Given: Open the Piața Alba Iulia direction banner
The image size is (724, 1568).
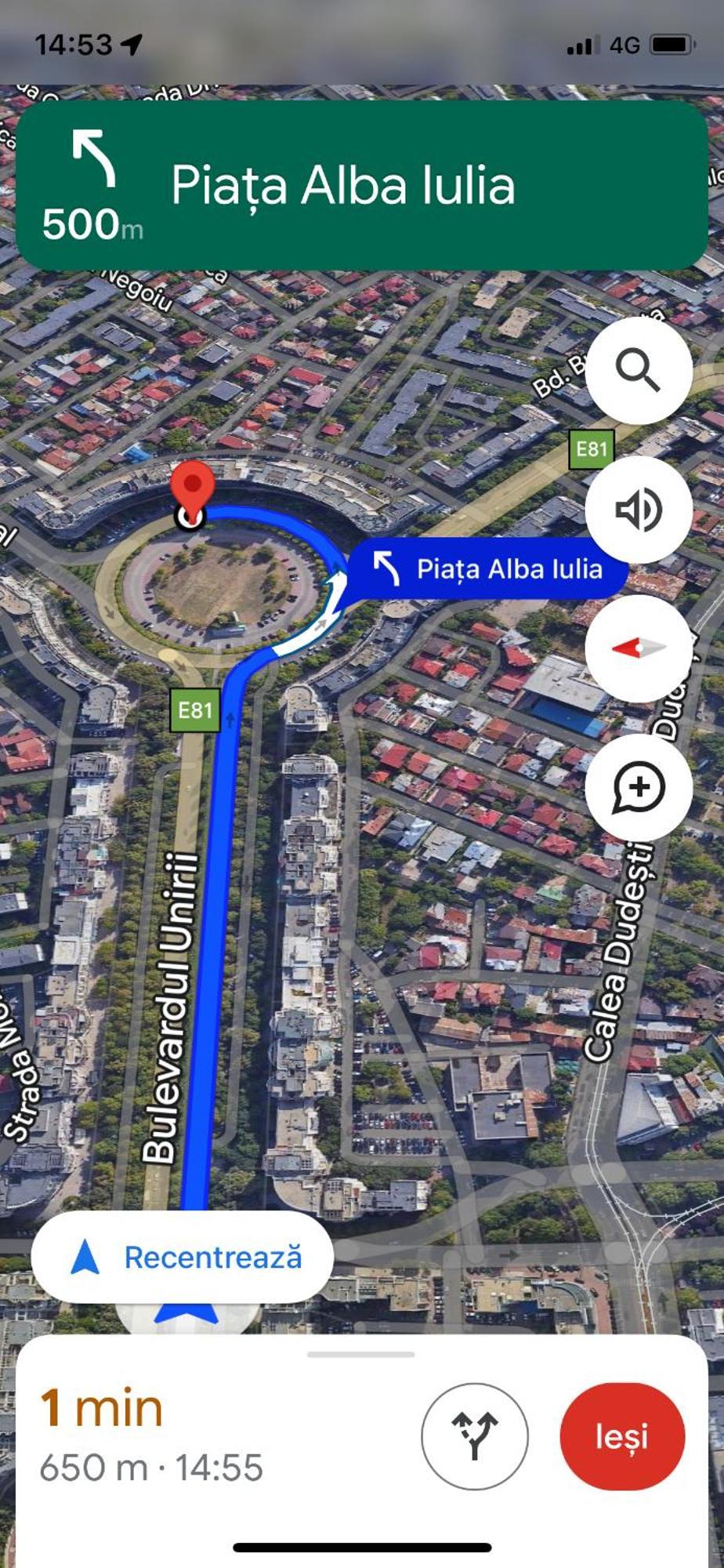Looking at the screenshot, I should tap(362, 186).
